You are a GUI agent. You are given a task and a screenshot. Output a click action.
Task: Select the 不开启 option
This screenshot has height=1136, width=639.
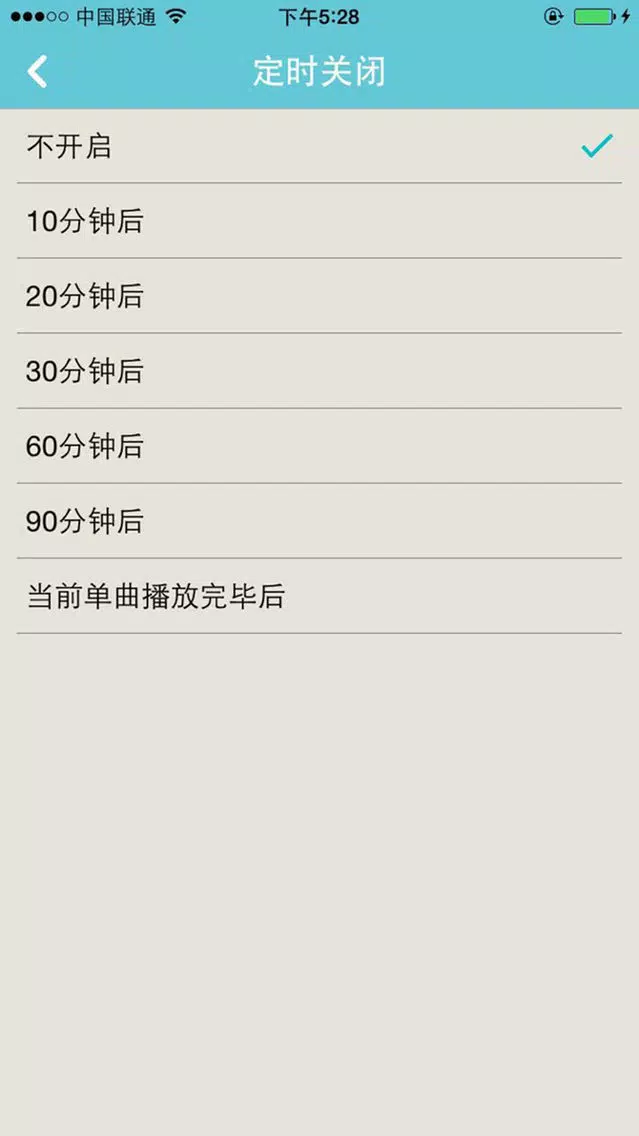pos(320,146)
